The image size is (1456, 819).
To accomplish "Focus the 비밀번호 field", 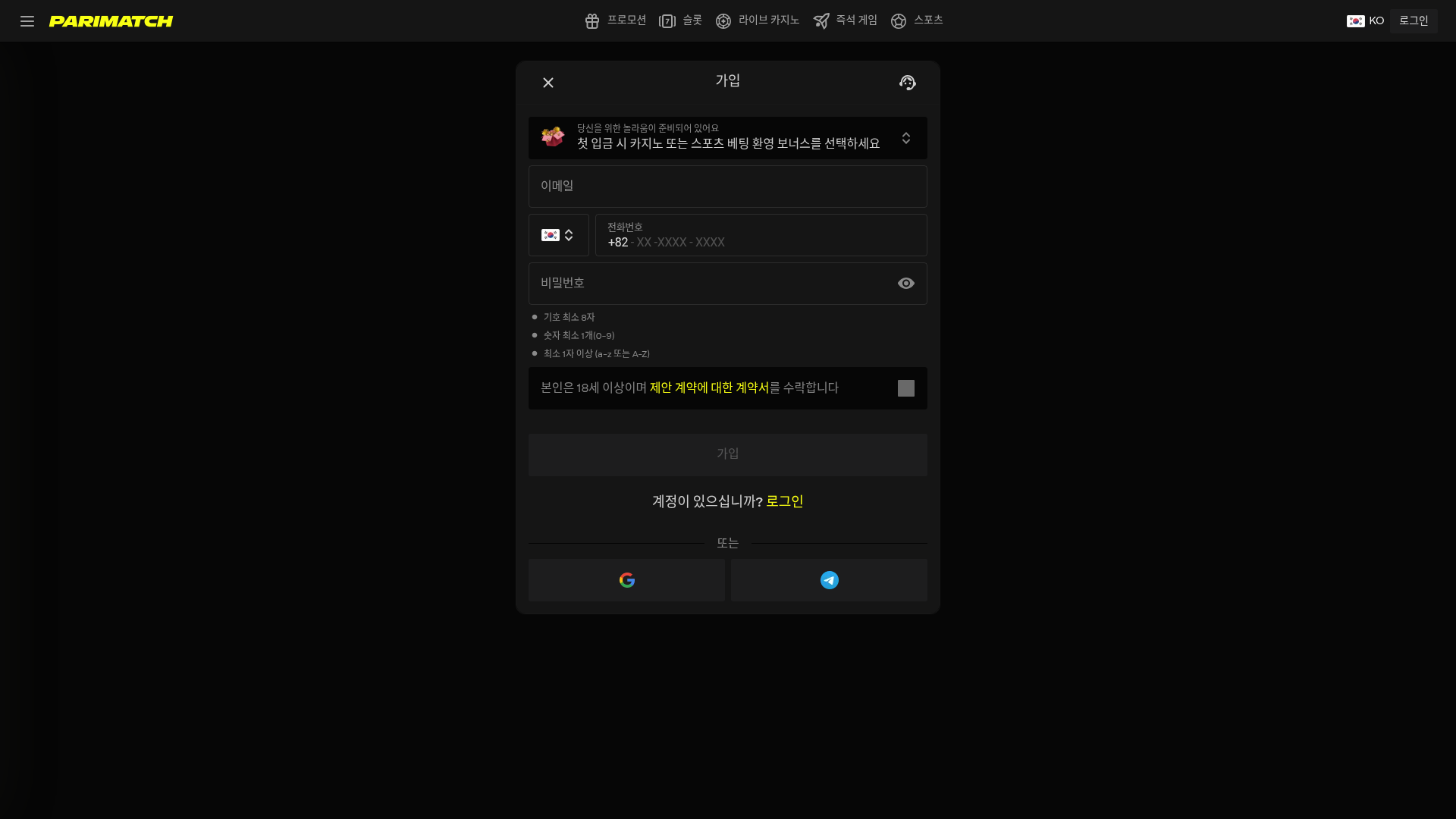I will 713,284.
